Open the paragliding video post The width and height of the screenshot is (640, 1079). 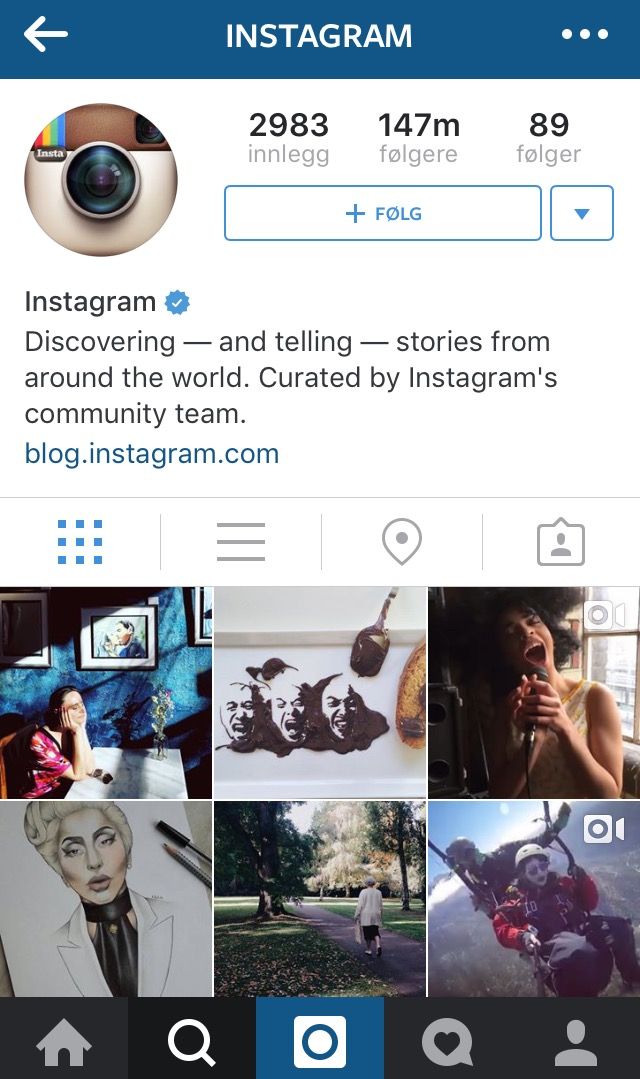[533, 898]
